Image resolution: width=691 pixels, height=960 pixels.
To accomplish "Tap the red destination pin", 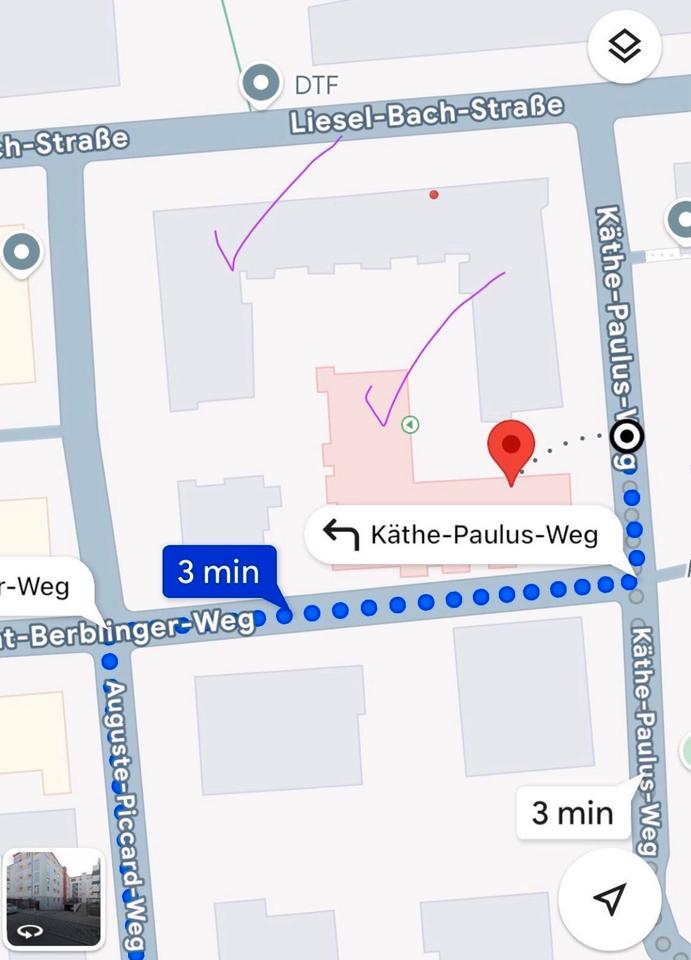I will [511, 449].
